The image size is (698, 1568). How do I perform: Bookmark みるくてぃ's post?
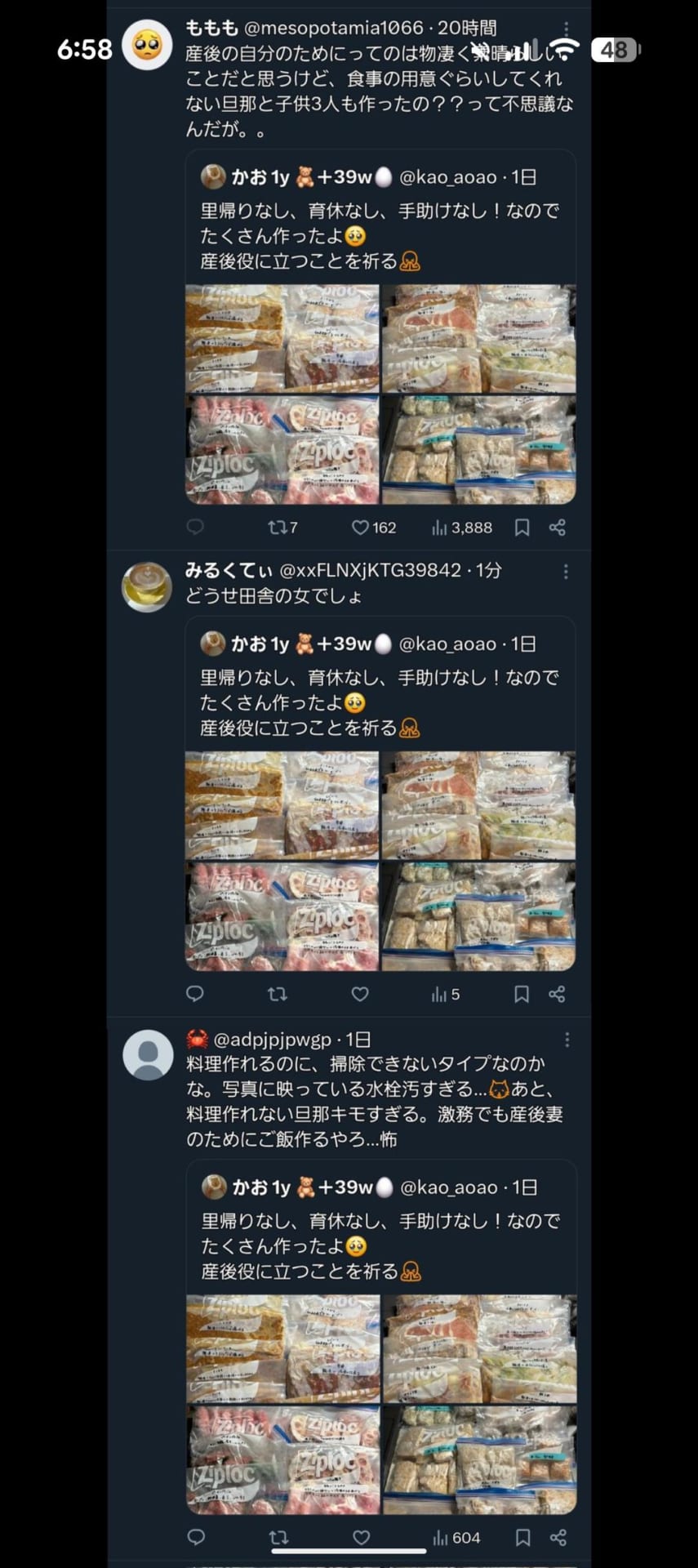(522, 994)
